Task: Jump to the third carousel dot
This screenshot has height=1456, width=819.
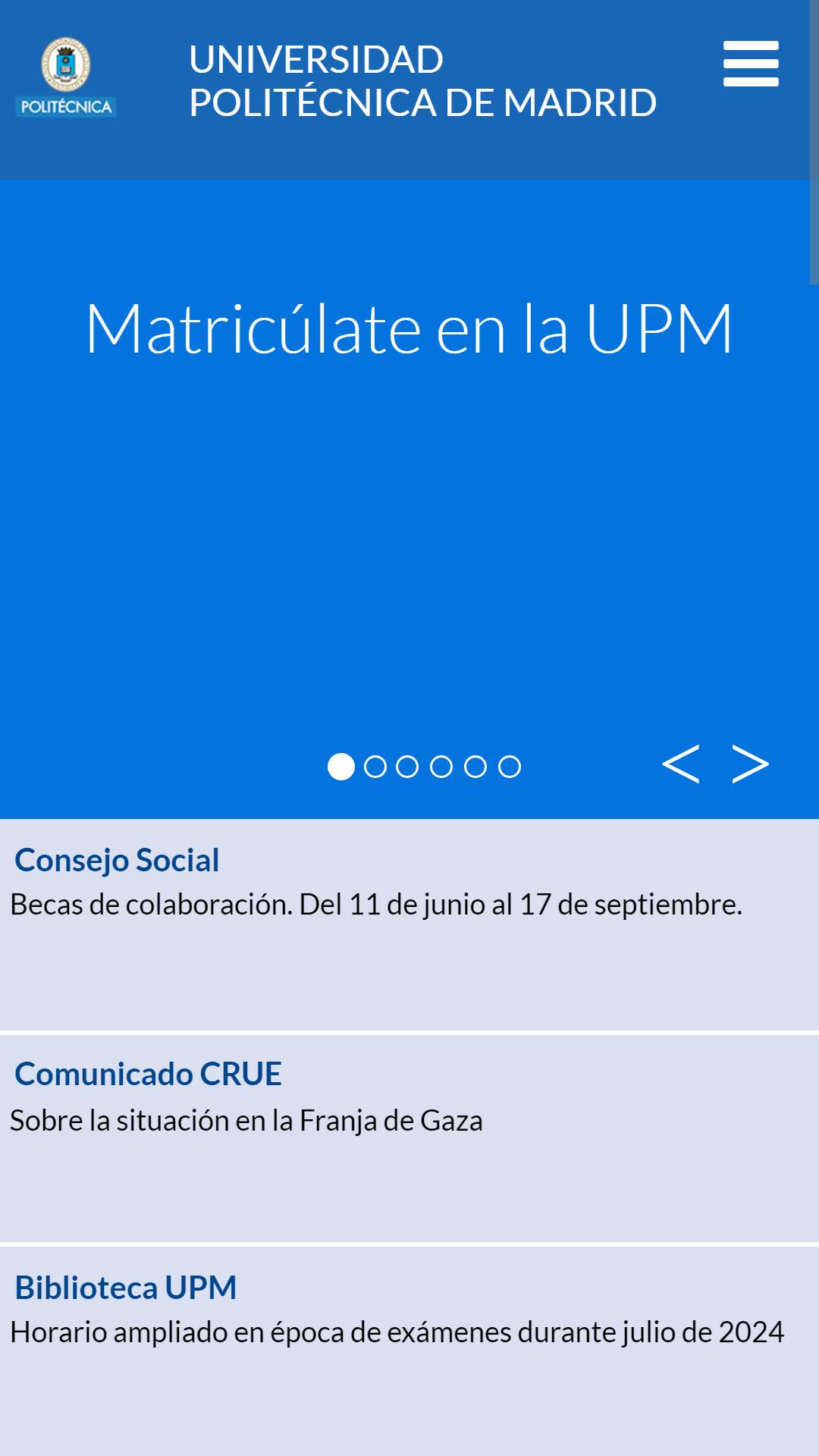Action: (407, 767)
